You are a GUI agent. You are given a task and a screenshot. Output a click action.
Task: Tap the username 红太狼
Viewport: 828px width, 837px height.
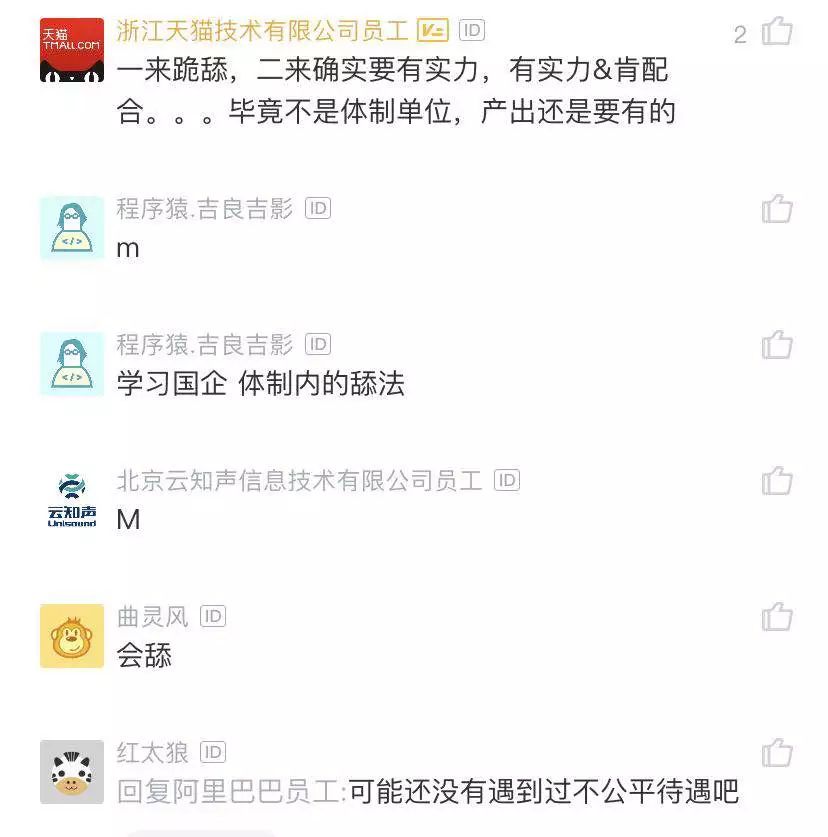click(x=152, y=752)
